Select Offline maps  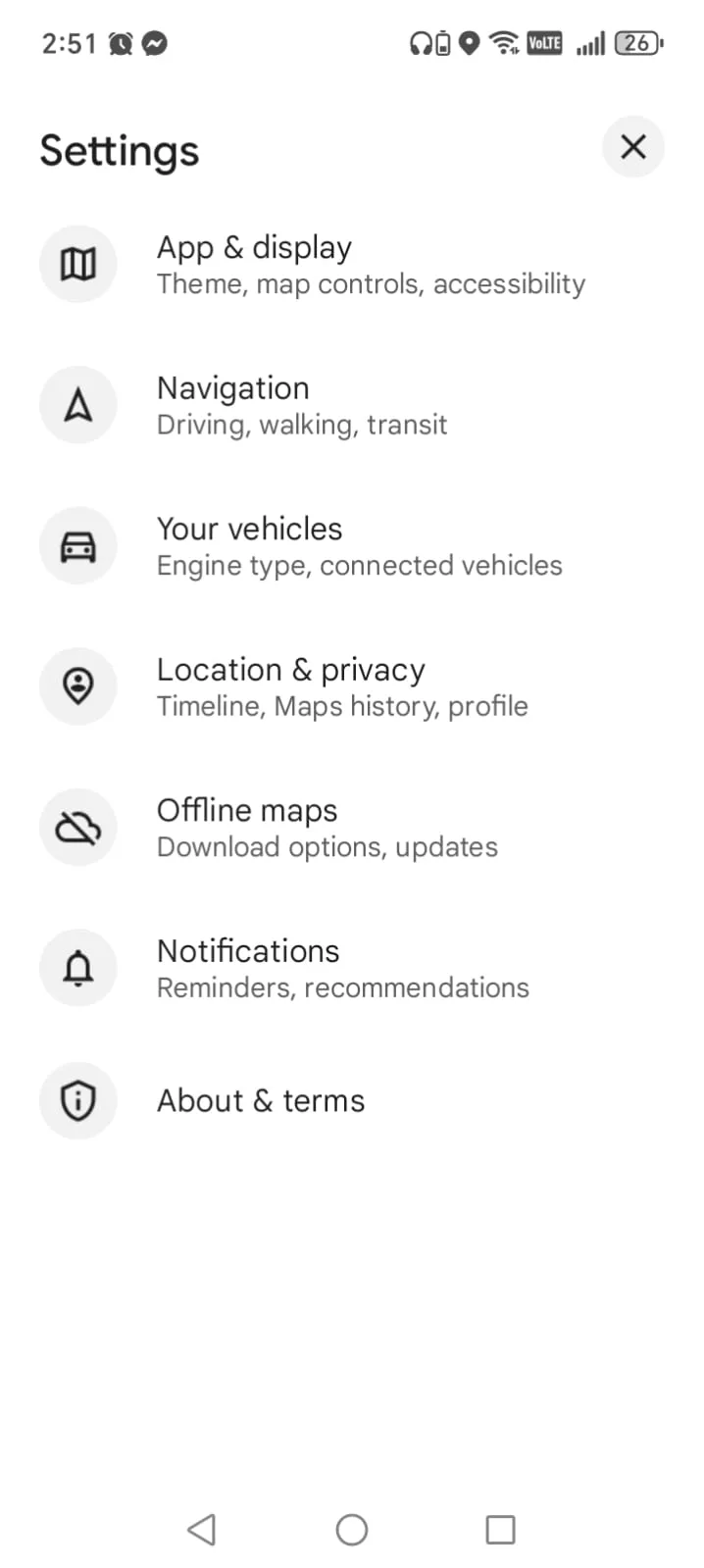click(x=352, y=827)
